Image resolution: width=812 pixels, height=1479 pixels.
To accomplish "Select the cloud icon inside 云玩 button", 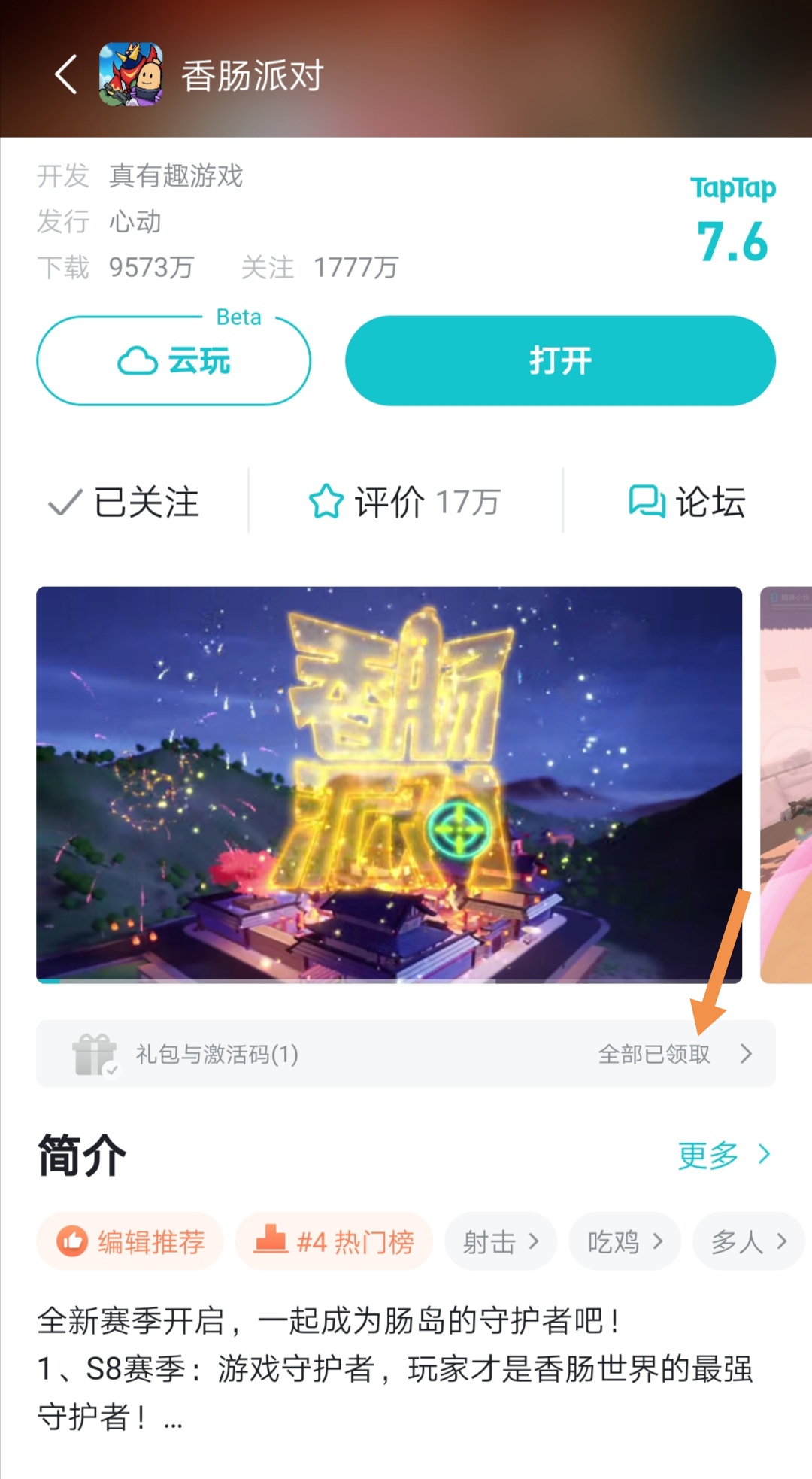I will click(x=136, y=361).
